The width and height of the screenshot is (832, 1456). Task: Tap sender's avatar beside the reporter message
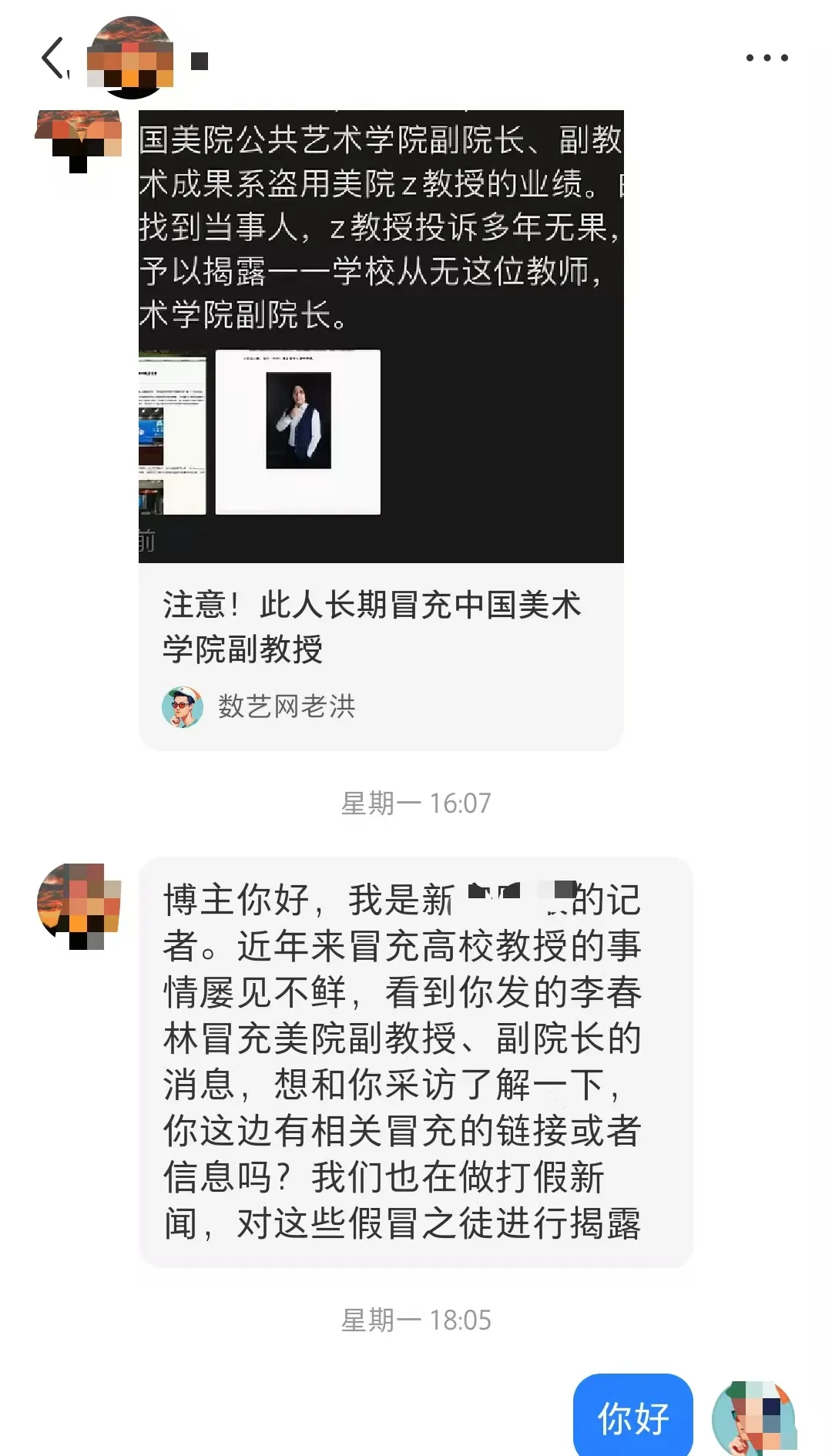[79, 905]
